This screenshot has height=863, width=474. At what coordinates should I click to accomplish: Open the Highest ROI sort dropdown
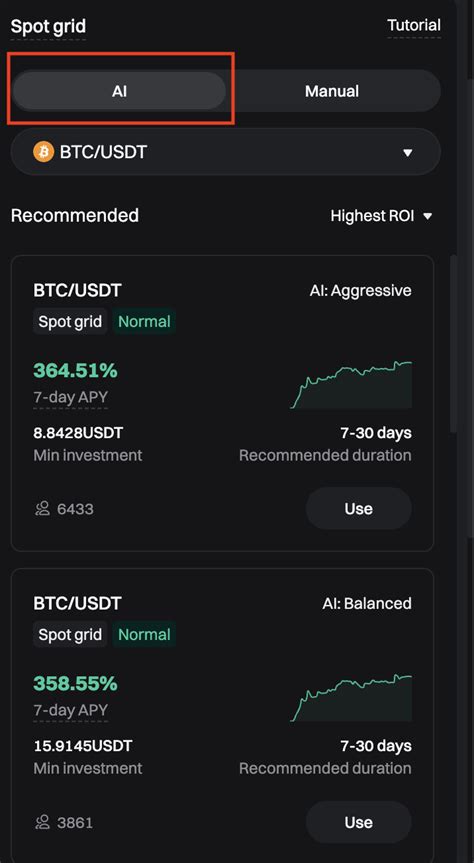click(381, 216)
